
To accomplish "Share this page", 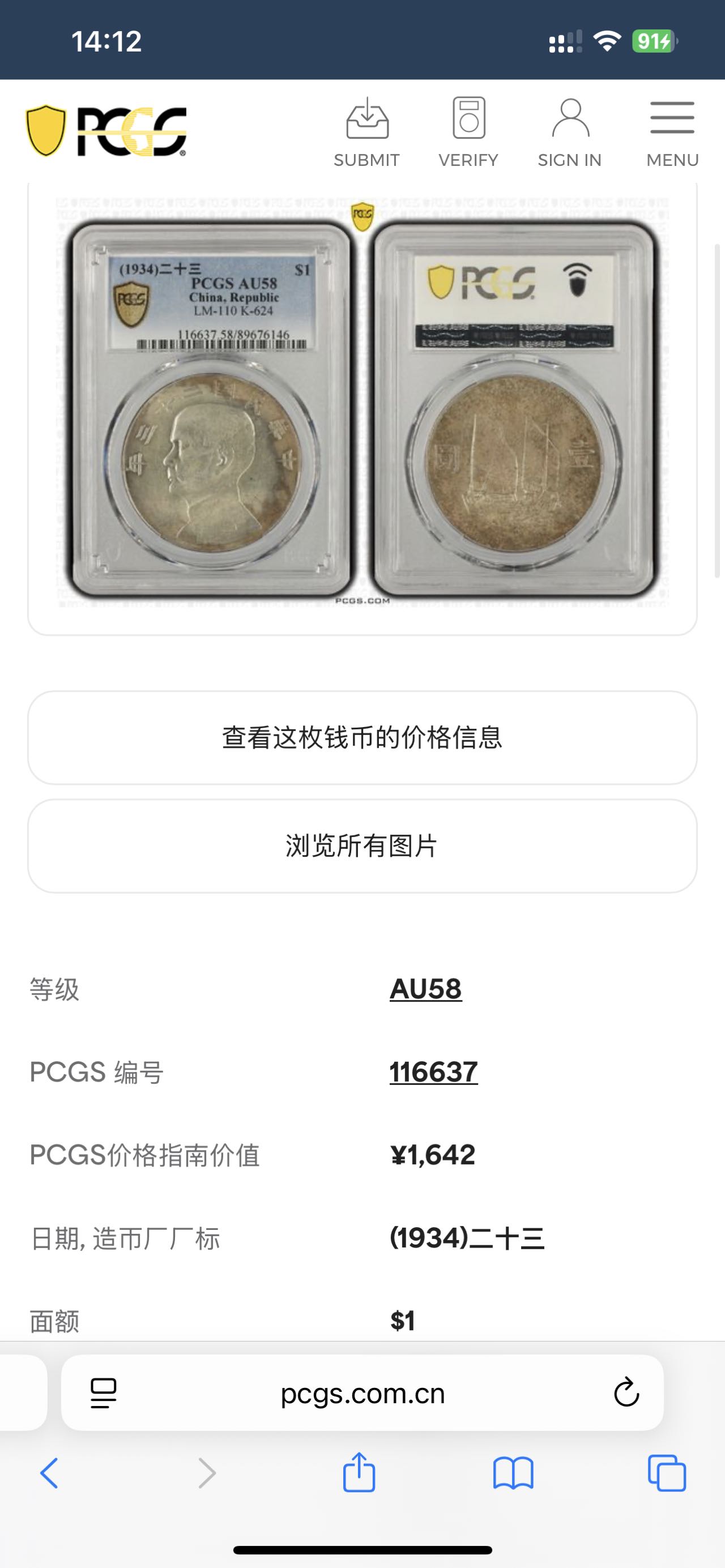I will tap(359, 1472).
